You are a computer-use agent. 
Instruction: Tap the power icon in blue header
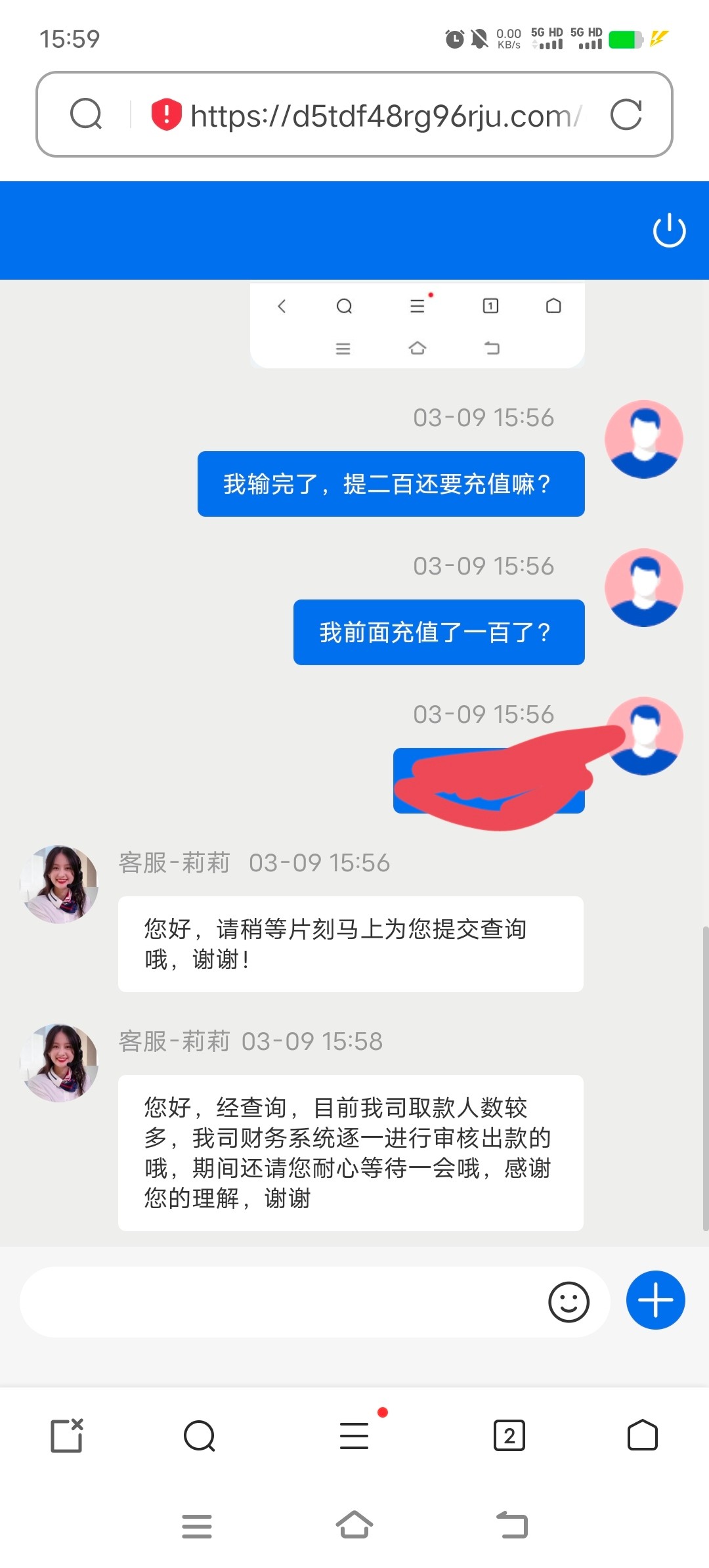tap(669, 230)
